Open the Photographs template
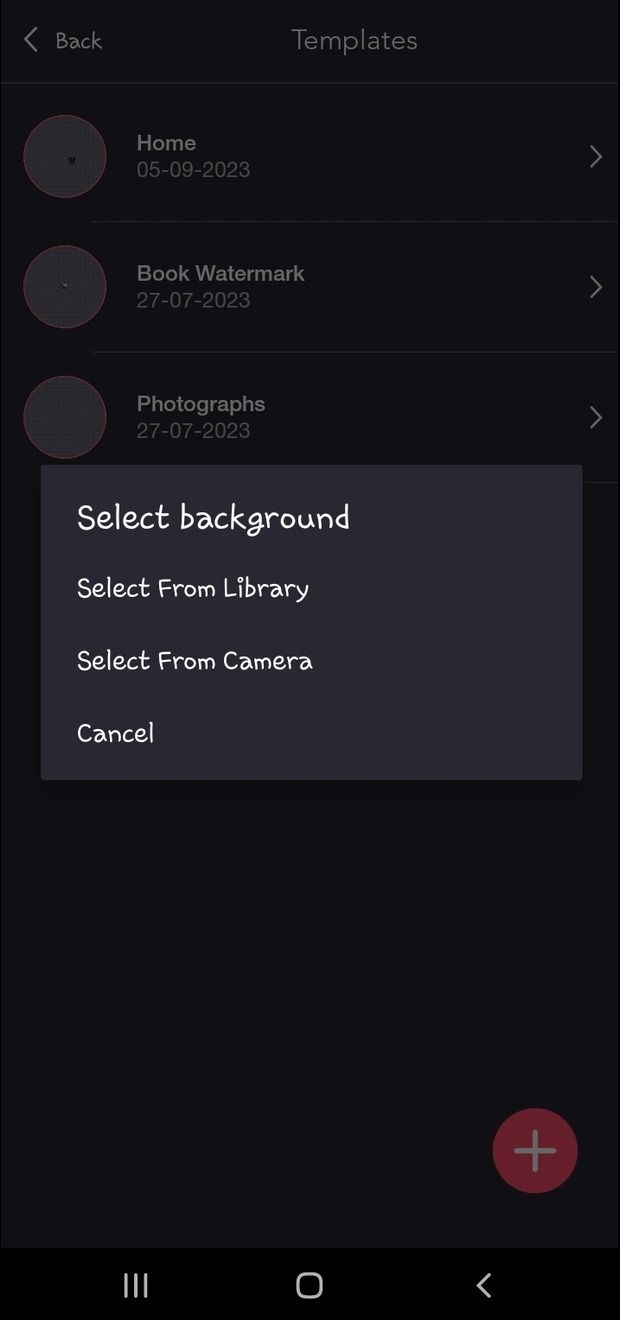 click(x=310, y=417)
